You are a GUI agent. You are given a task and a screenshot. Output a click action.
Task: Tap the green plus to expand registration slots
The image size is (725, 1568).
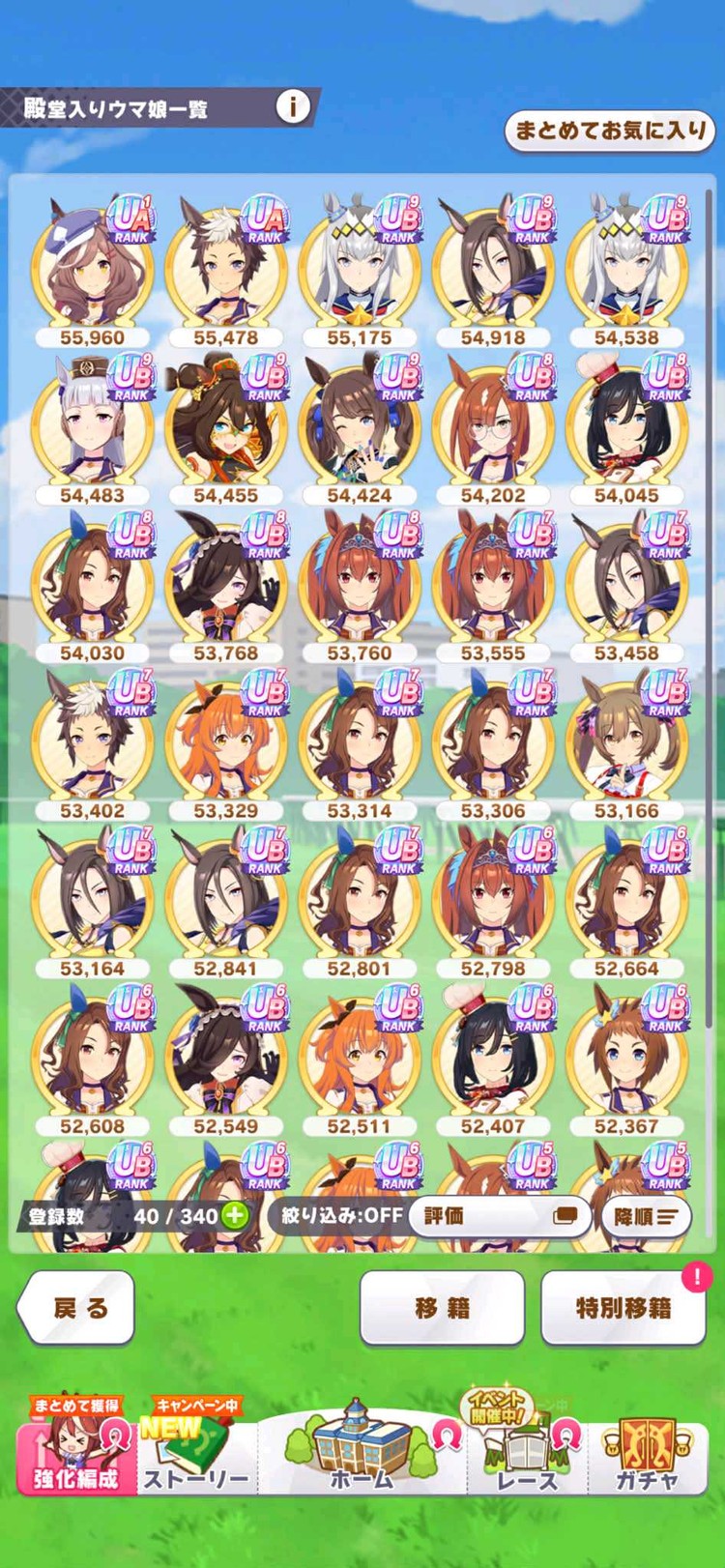235,1215
